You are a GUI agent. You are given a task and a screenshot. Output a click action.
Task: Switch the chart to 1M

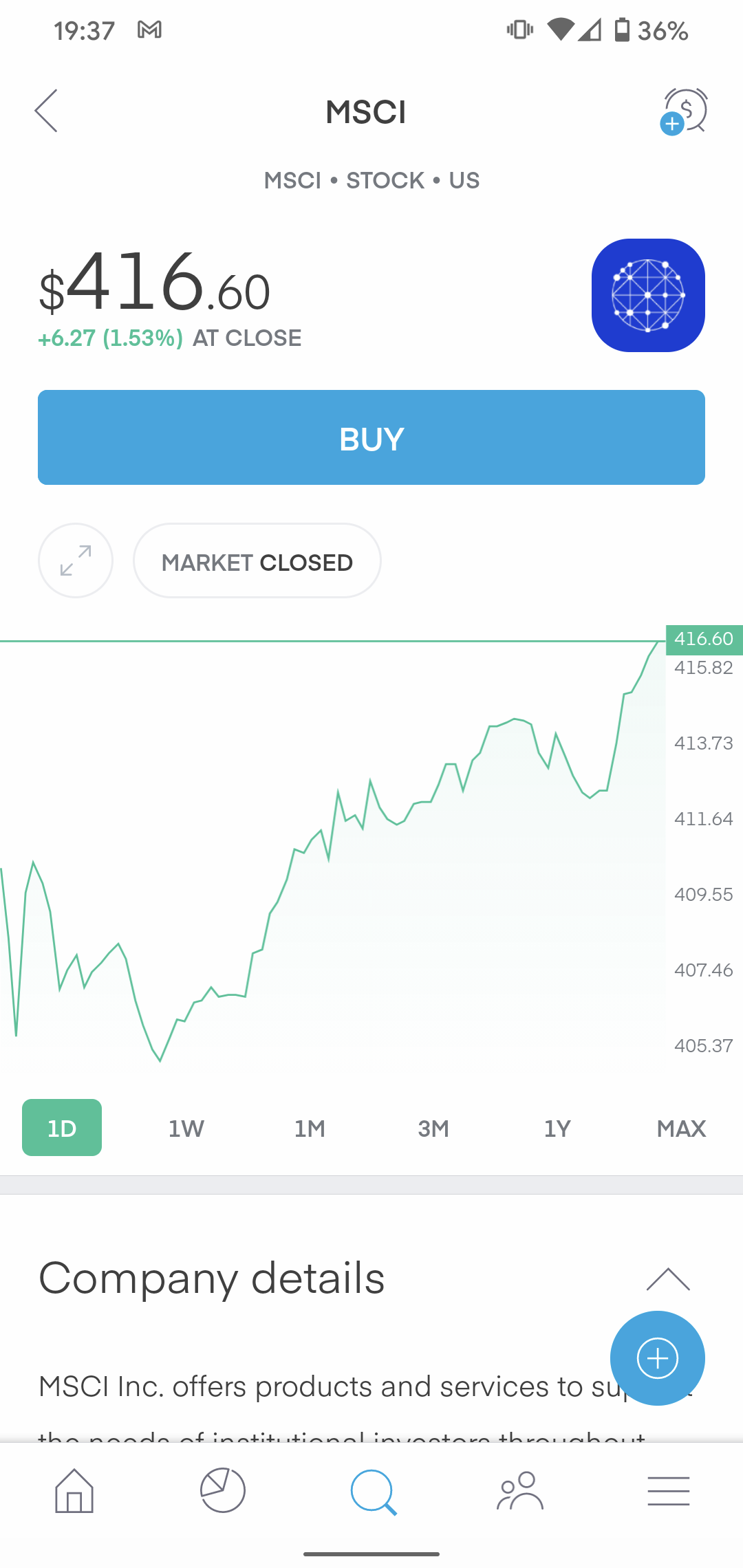pos(310,1128)
